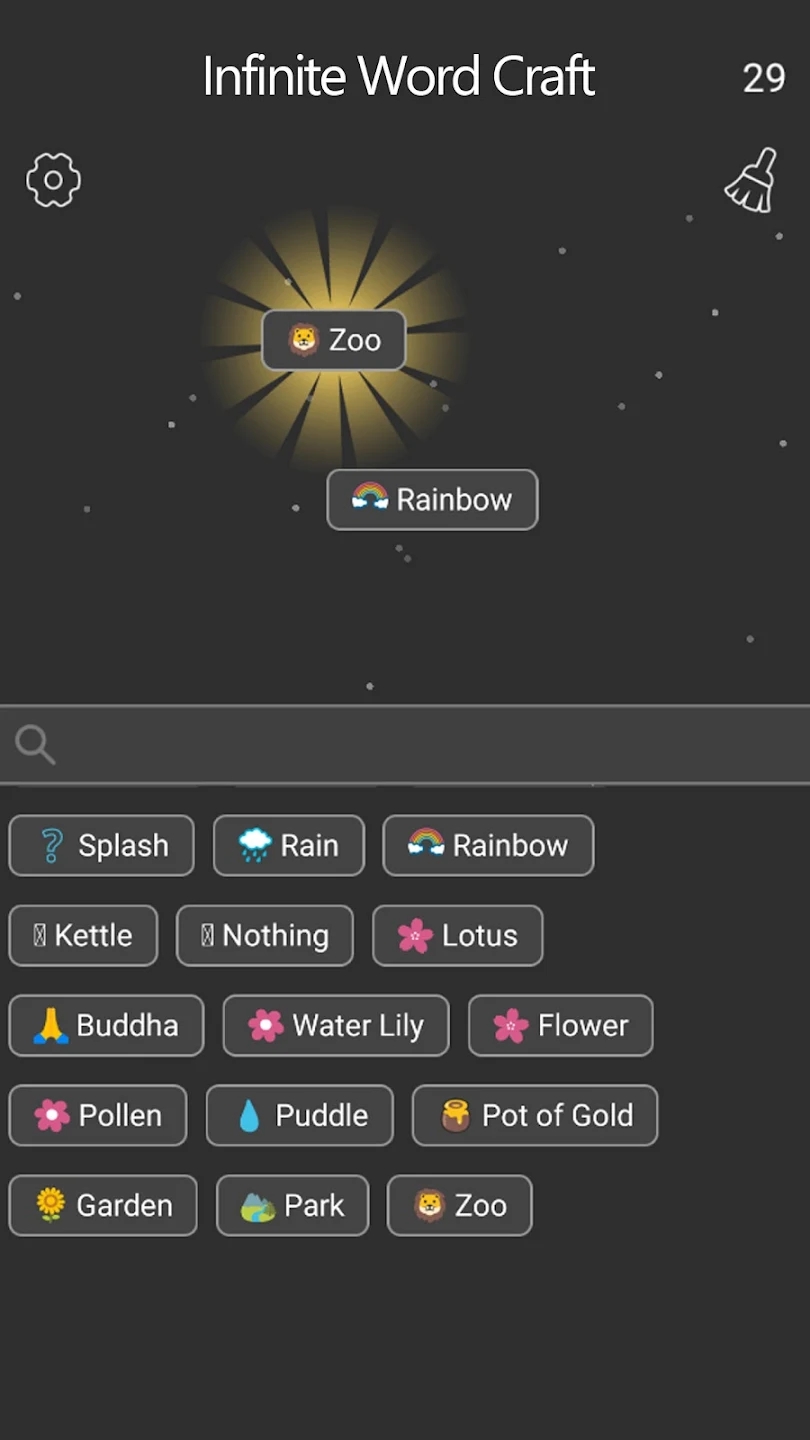Image resolution: width=810 pixels, height=1440 pixels.
Task: Pick the Lotus chip
Action: point(458,935)
